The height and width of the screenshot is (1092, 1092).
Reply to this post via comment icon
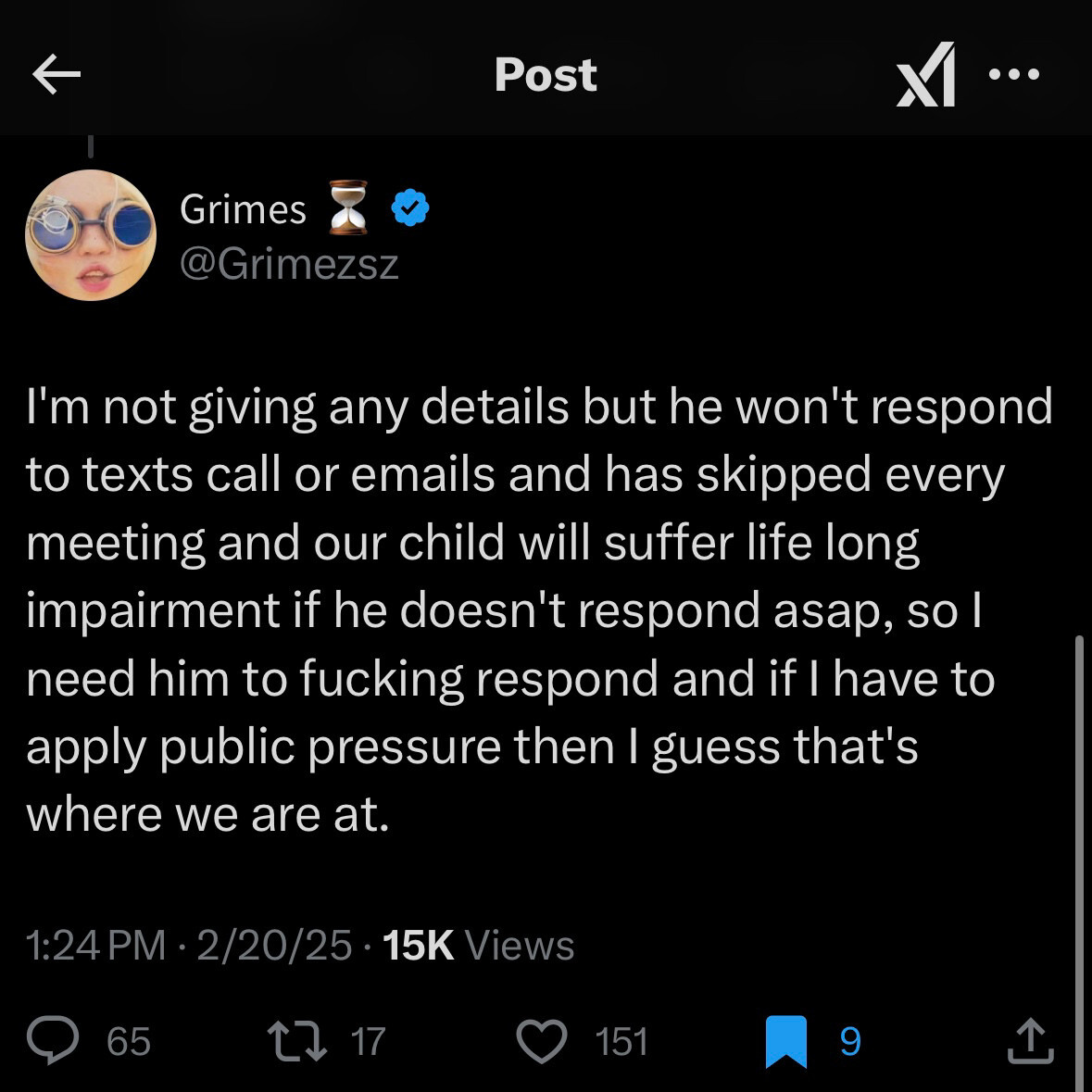pyautogui.click(x=53, y=1040)
